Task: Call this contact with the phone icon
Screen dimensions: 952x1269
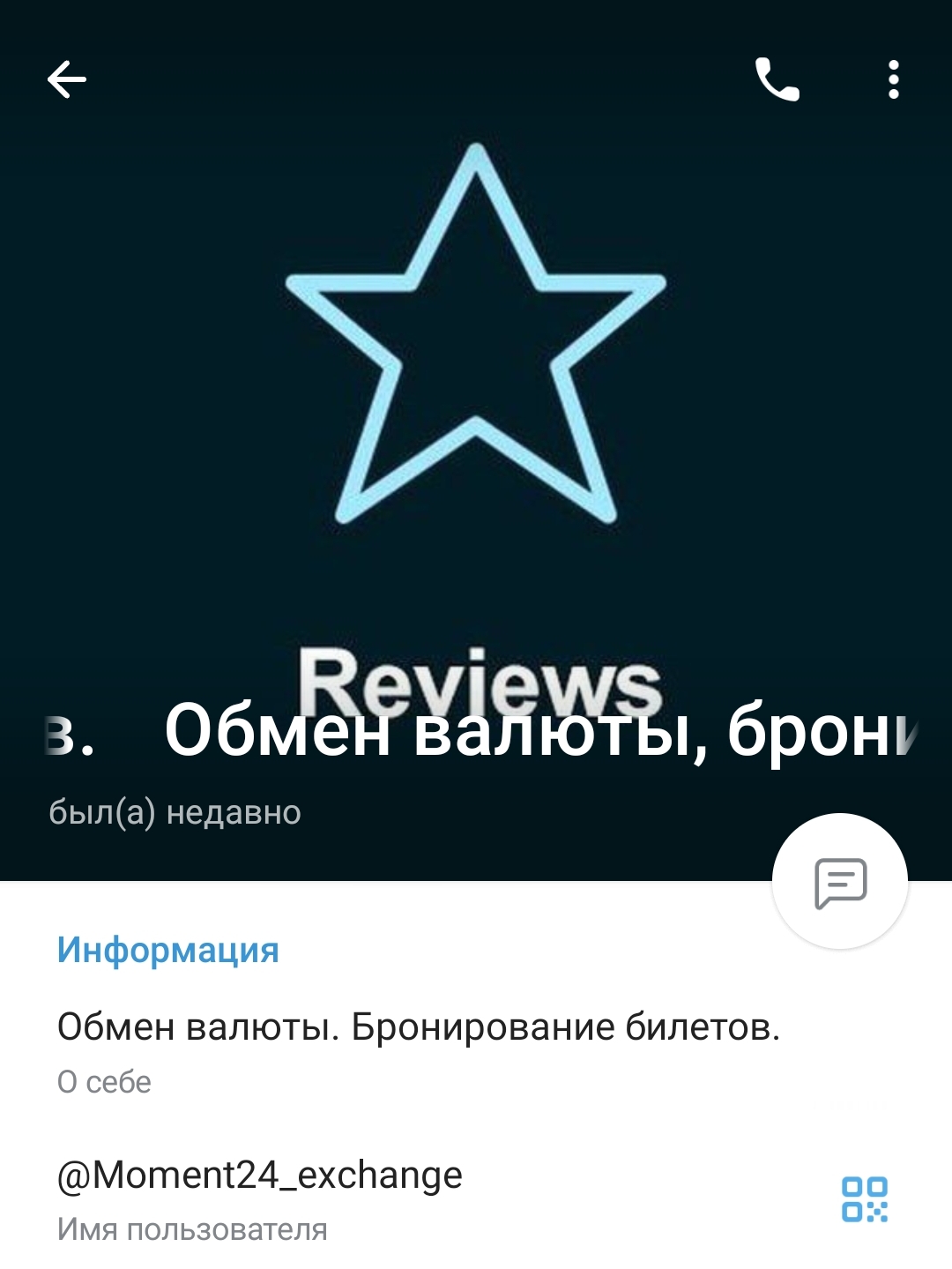Action: point(777,80)
